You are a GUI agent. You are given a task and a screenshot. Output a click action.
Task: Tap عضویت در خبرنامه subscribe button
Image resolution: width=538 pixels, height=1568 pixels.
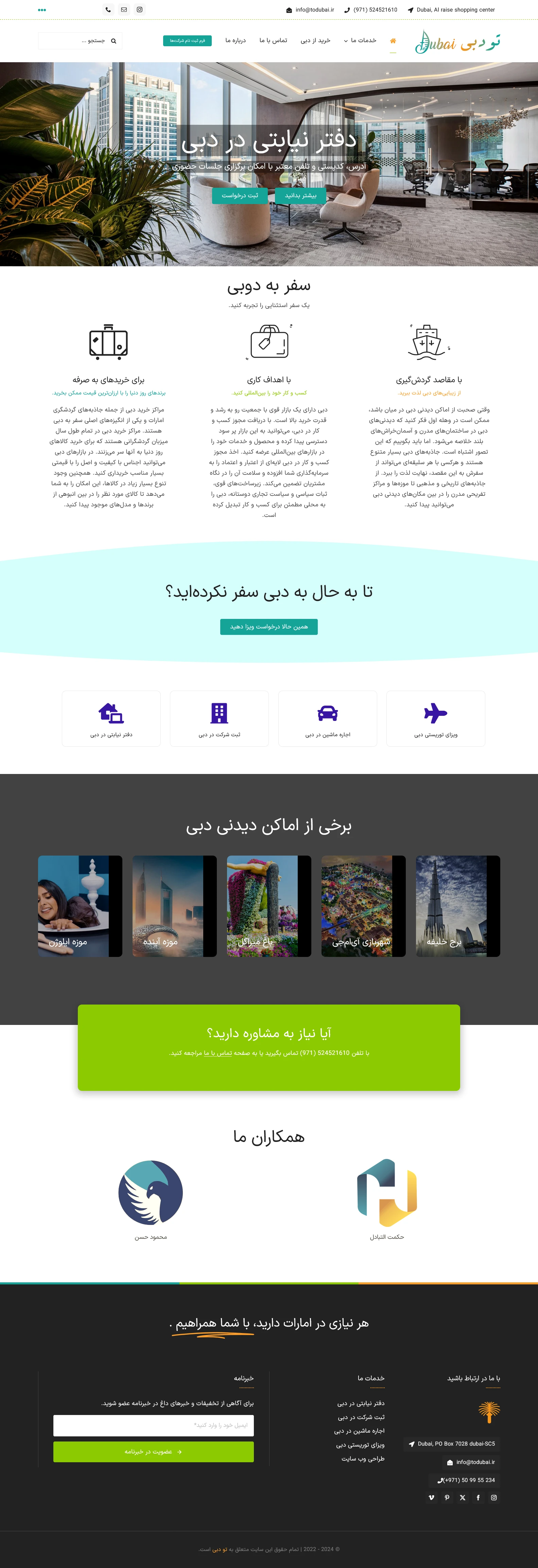tap(153, 1452)
